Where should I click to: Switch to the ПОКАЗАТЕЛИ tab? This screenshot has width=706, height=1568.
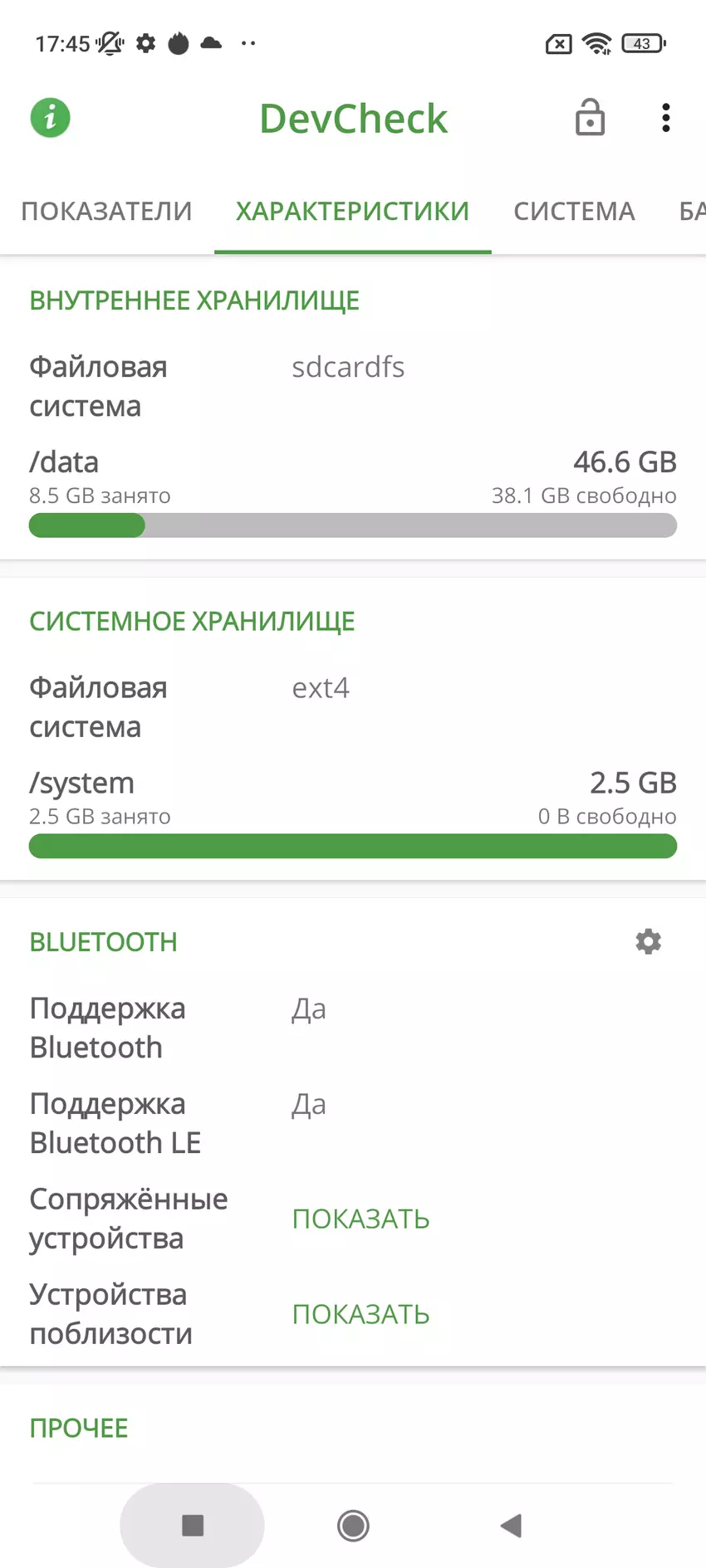point(106,212)
